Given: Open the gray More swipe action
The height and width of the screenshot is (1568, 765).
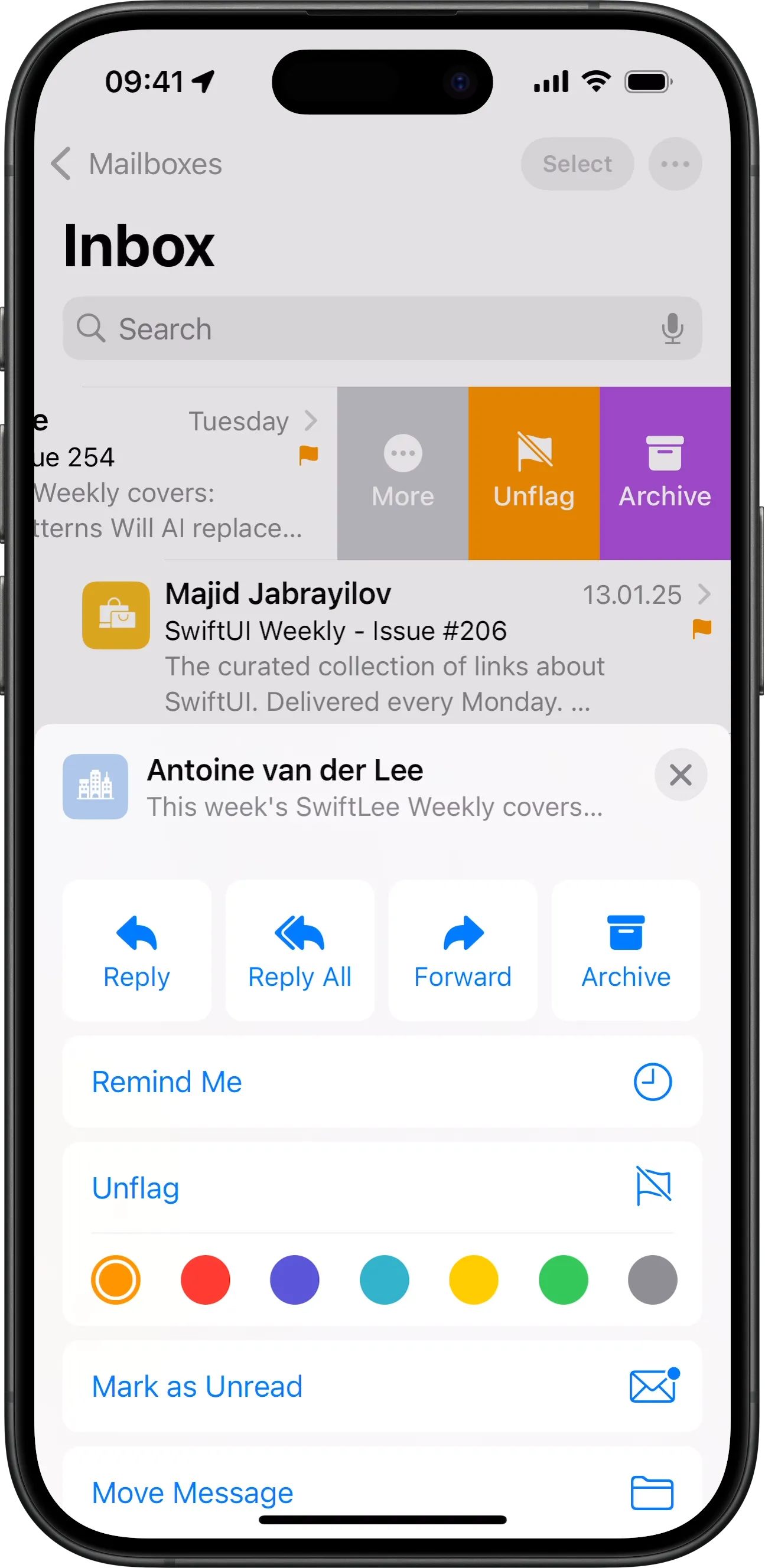Looking at the screenshot, I should (x=403, y=473).
